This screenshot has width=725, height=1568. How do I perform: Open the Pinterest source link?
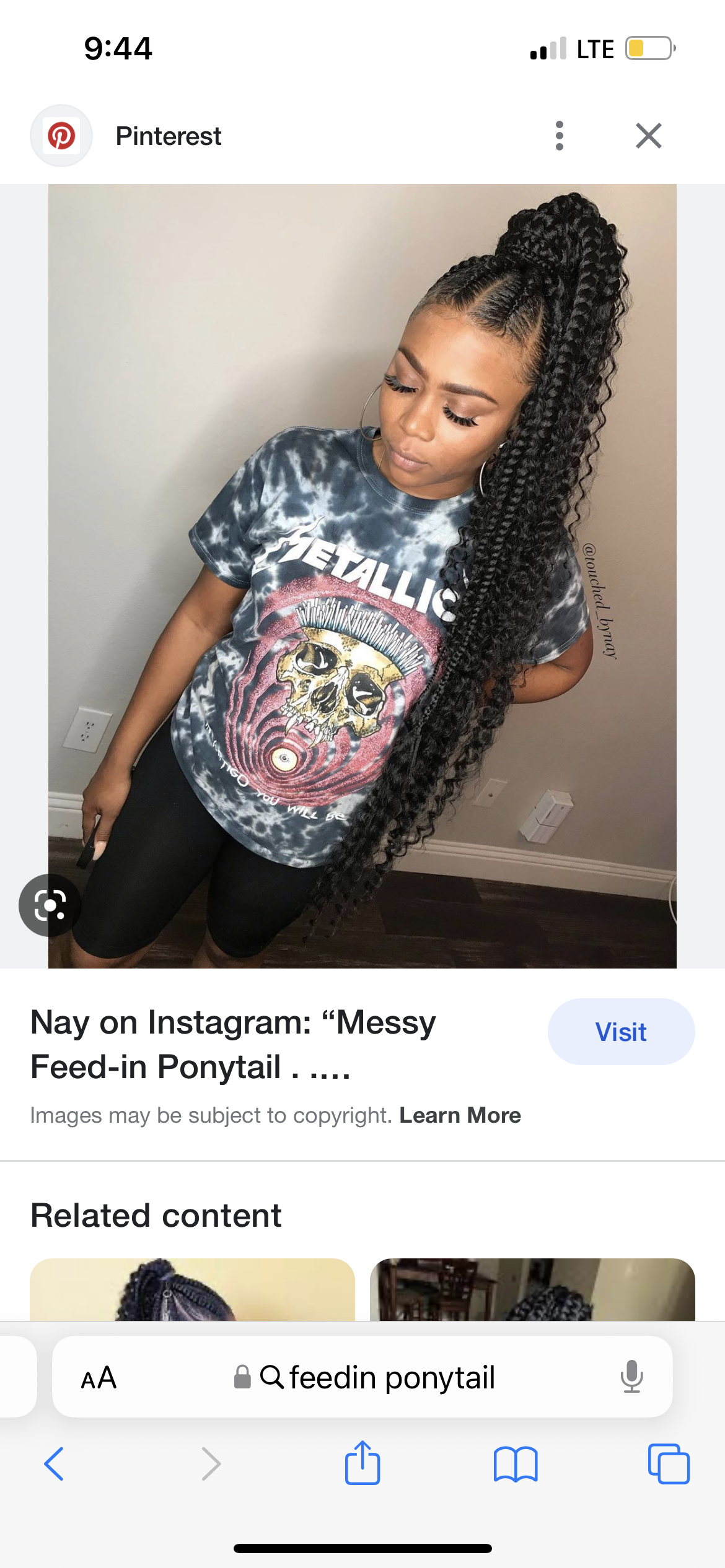tap(169, 136)
